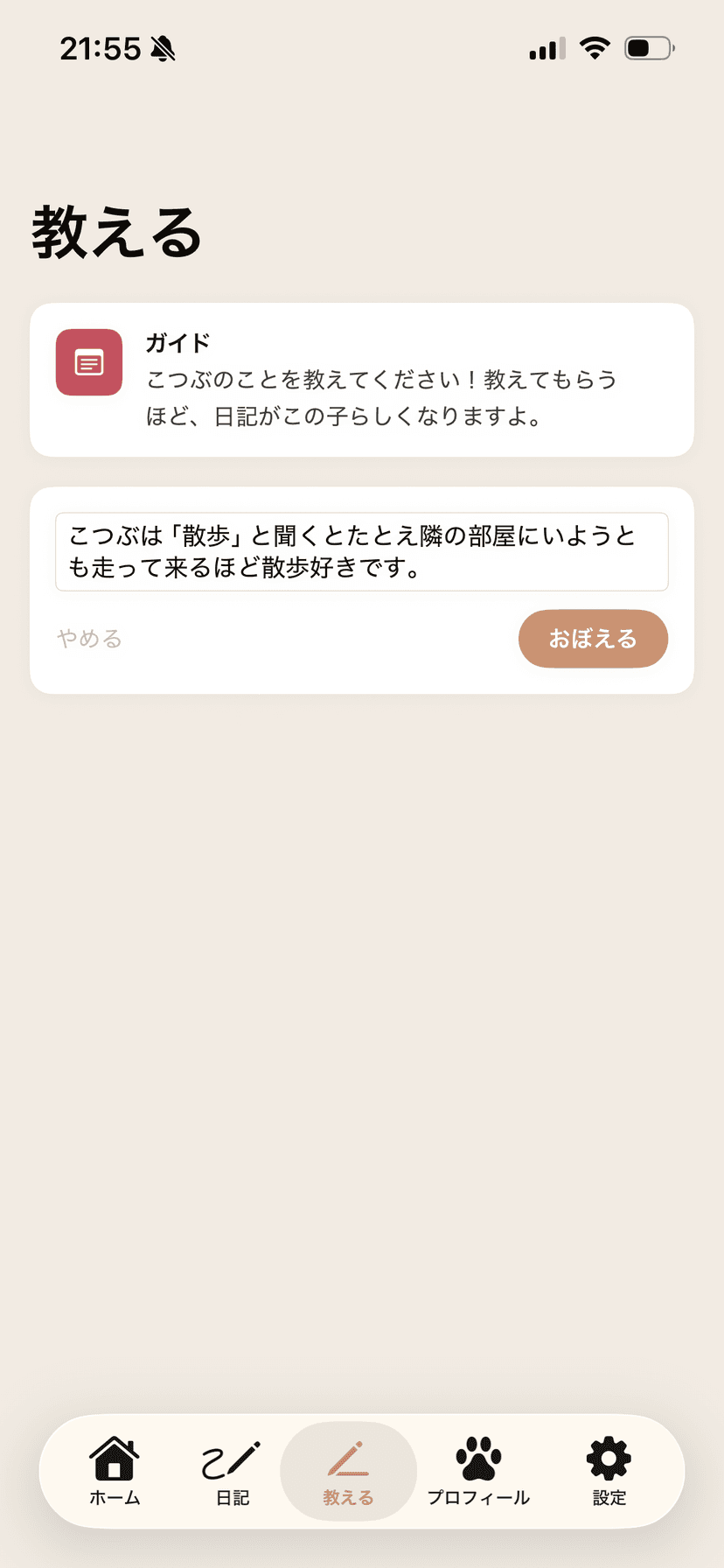Switch to the プロフィール tab
This screenshot has height=1568, width=724.
click(478, 1472)
